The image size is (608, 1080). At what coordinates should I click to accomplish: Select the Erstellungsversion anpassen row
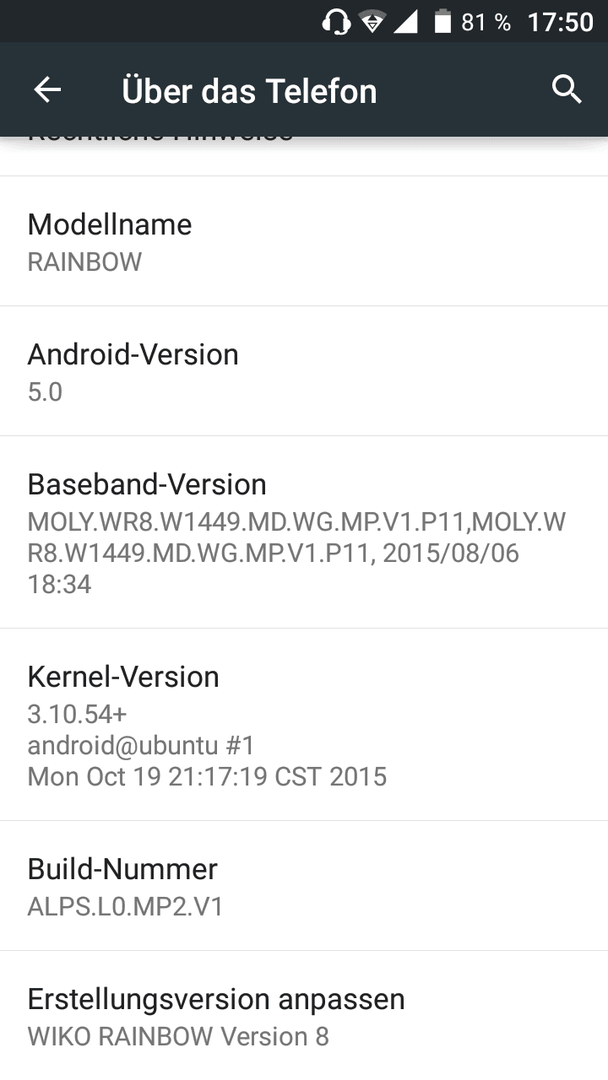304,1016
